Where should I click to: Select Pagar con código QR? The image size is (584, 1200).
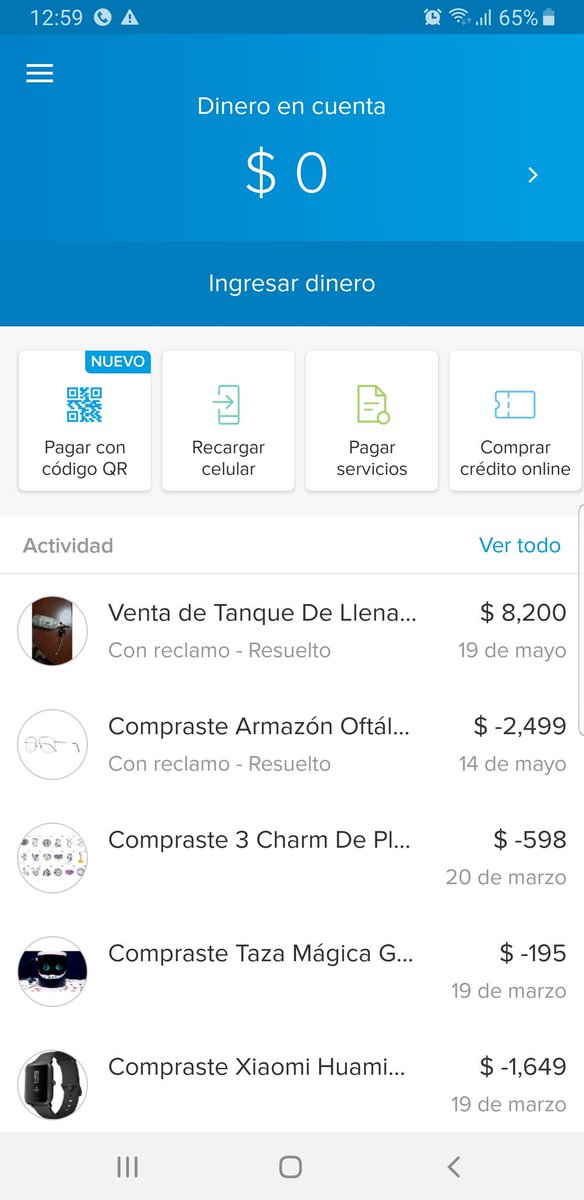(x=85, y=420)
